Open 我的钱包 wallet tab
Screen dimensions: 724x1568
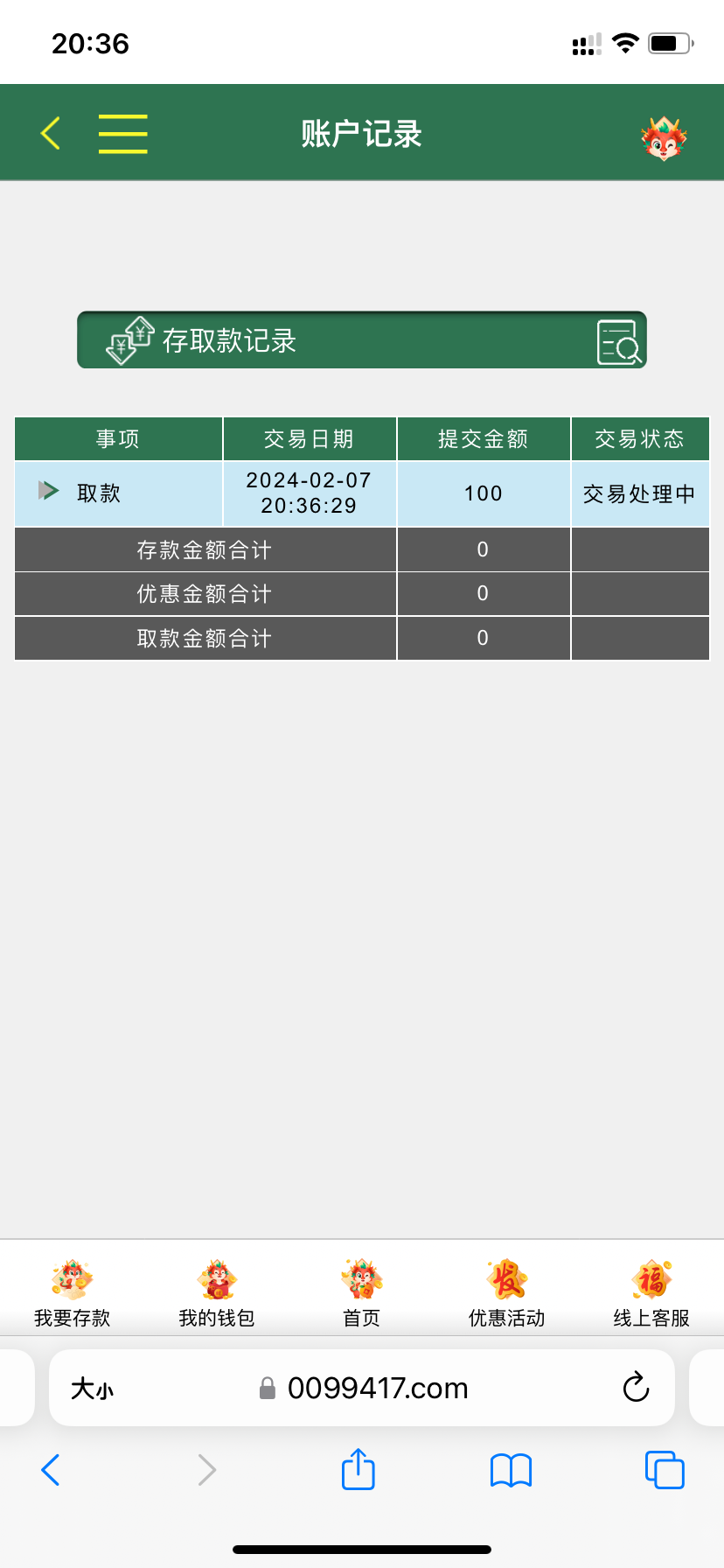click(x=217, y=1294)
